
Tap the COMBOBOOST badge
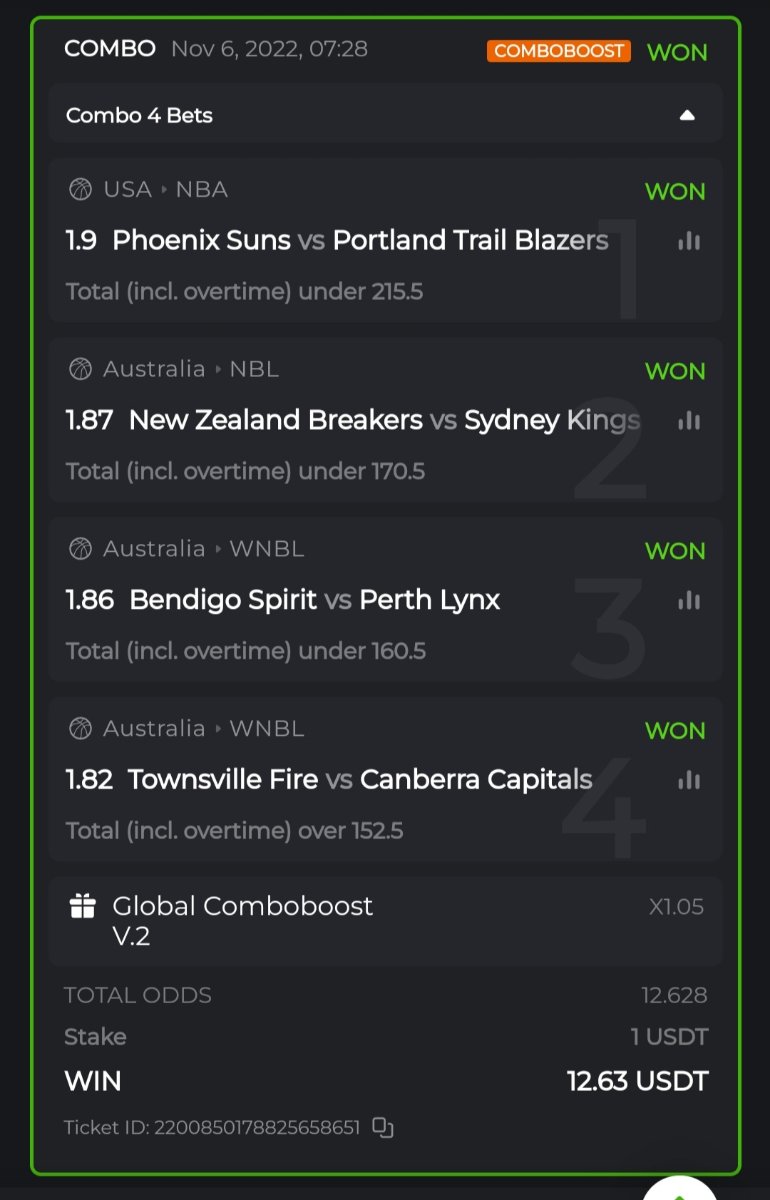click(558, 51)
